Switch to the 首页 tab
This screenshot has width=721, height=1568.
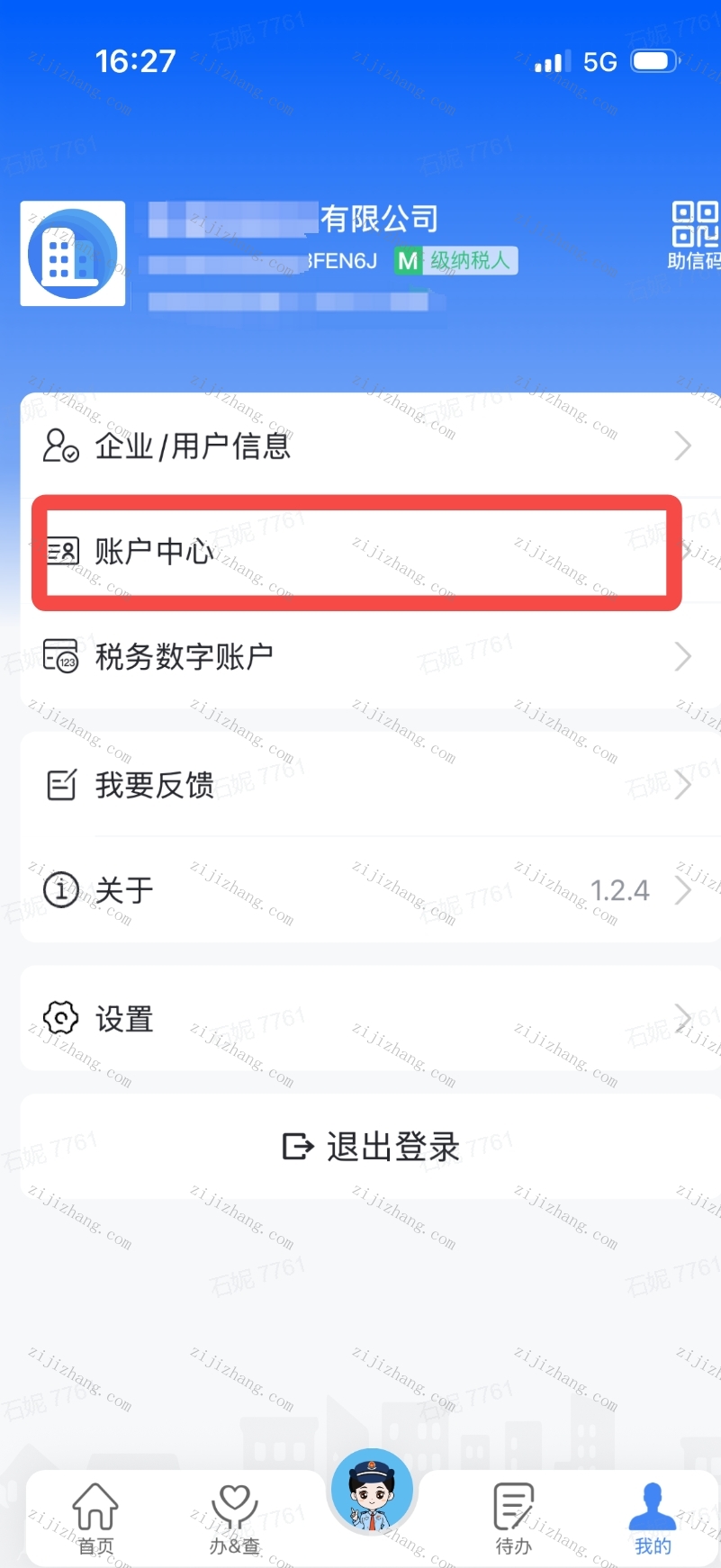coord(95,1518)
